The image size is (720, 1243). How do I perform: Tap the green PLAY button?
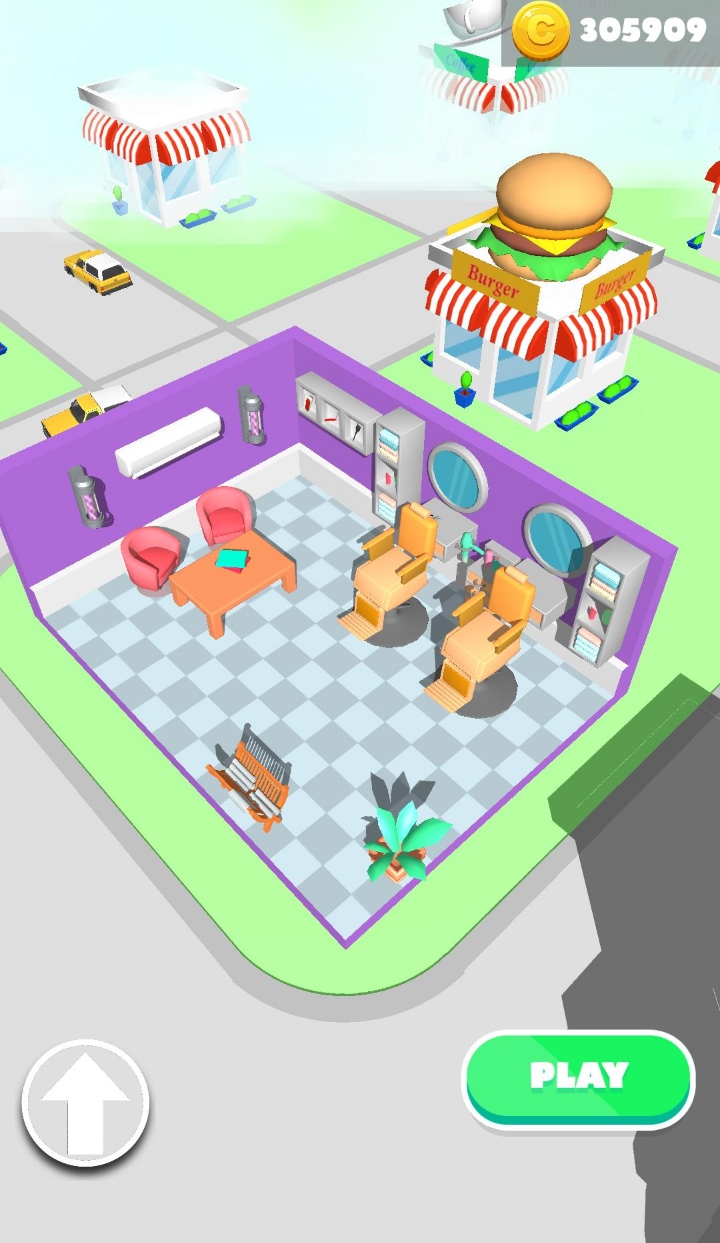(x=578, y=1077)
